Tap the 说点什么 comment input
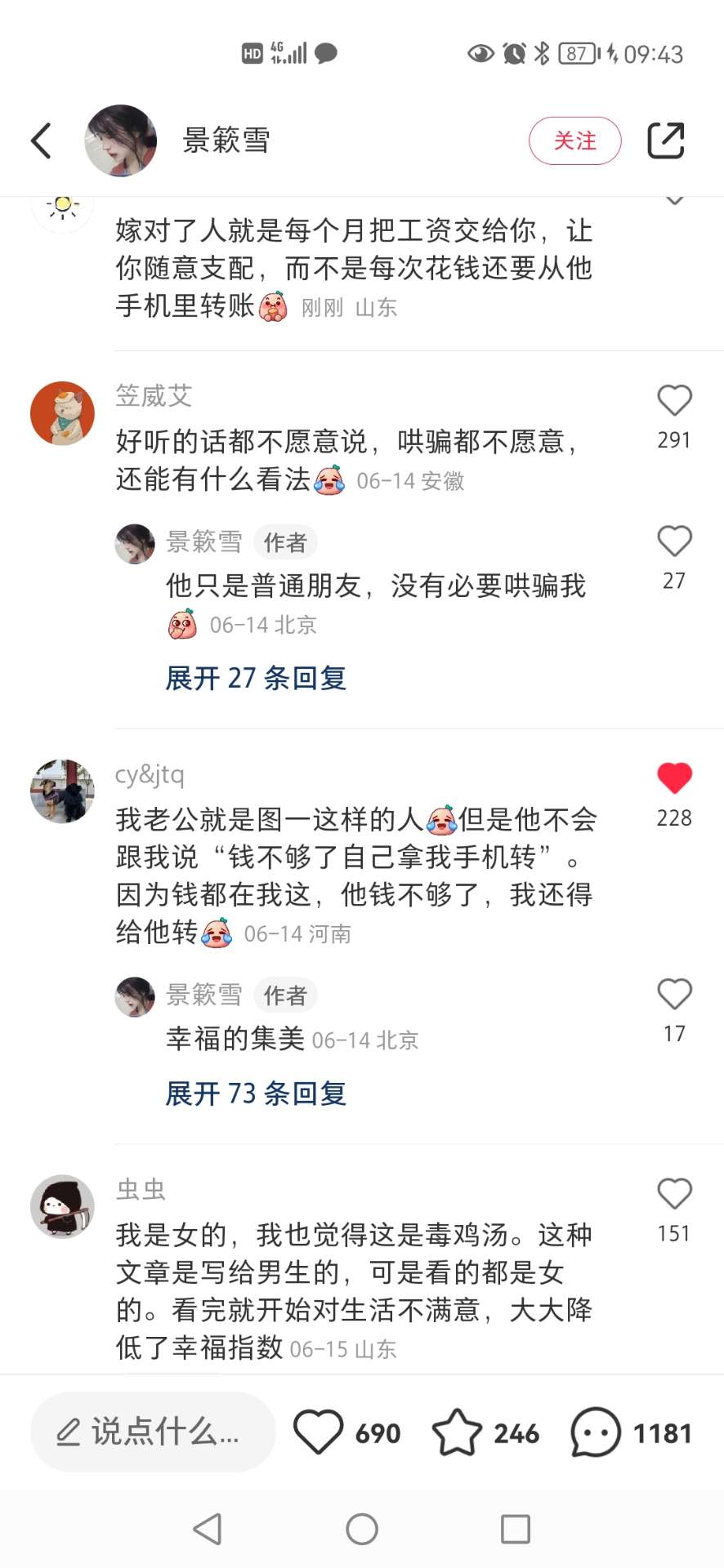Screen dimensions: 724x1568 tap(153, 1432)
